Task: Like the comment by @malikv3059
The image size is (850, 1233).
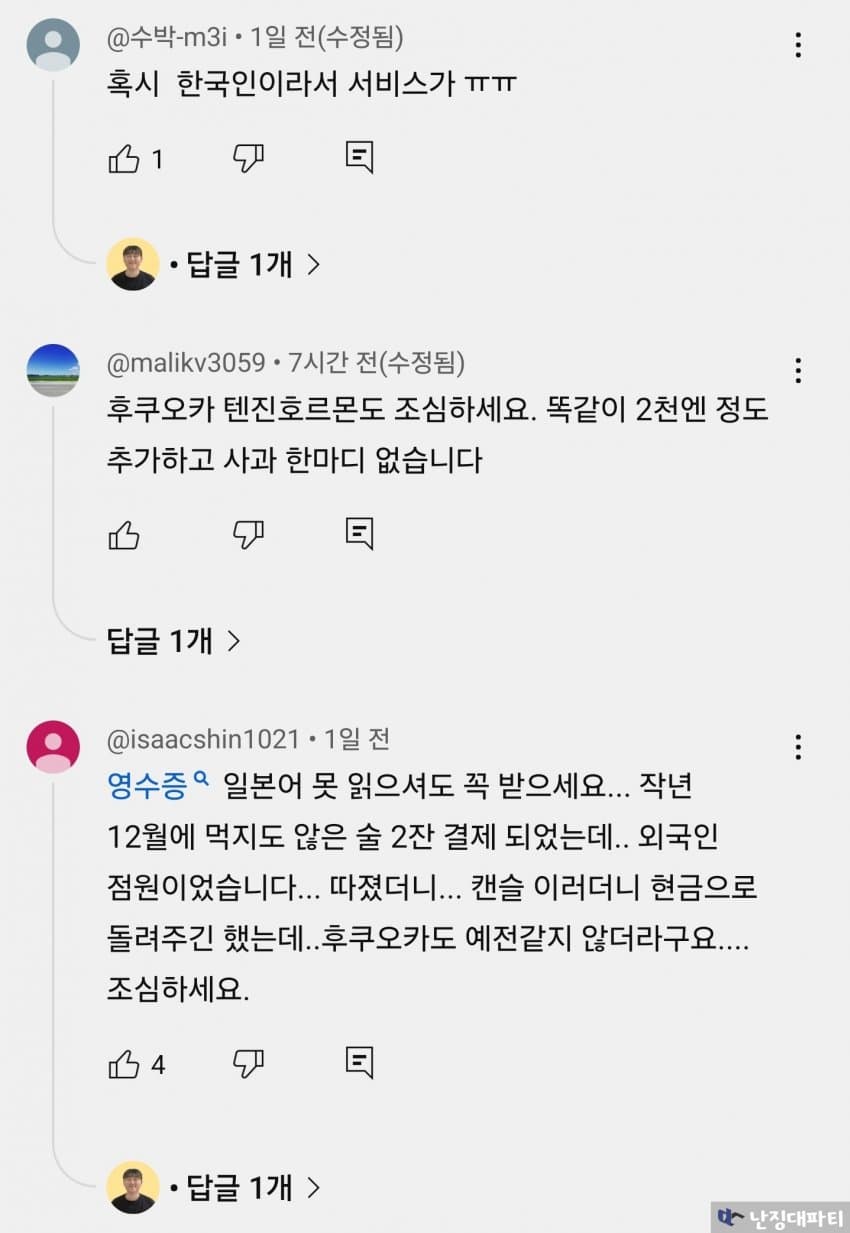Action: click(x=124, y=535)
